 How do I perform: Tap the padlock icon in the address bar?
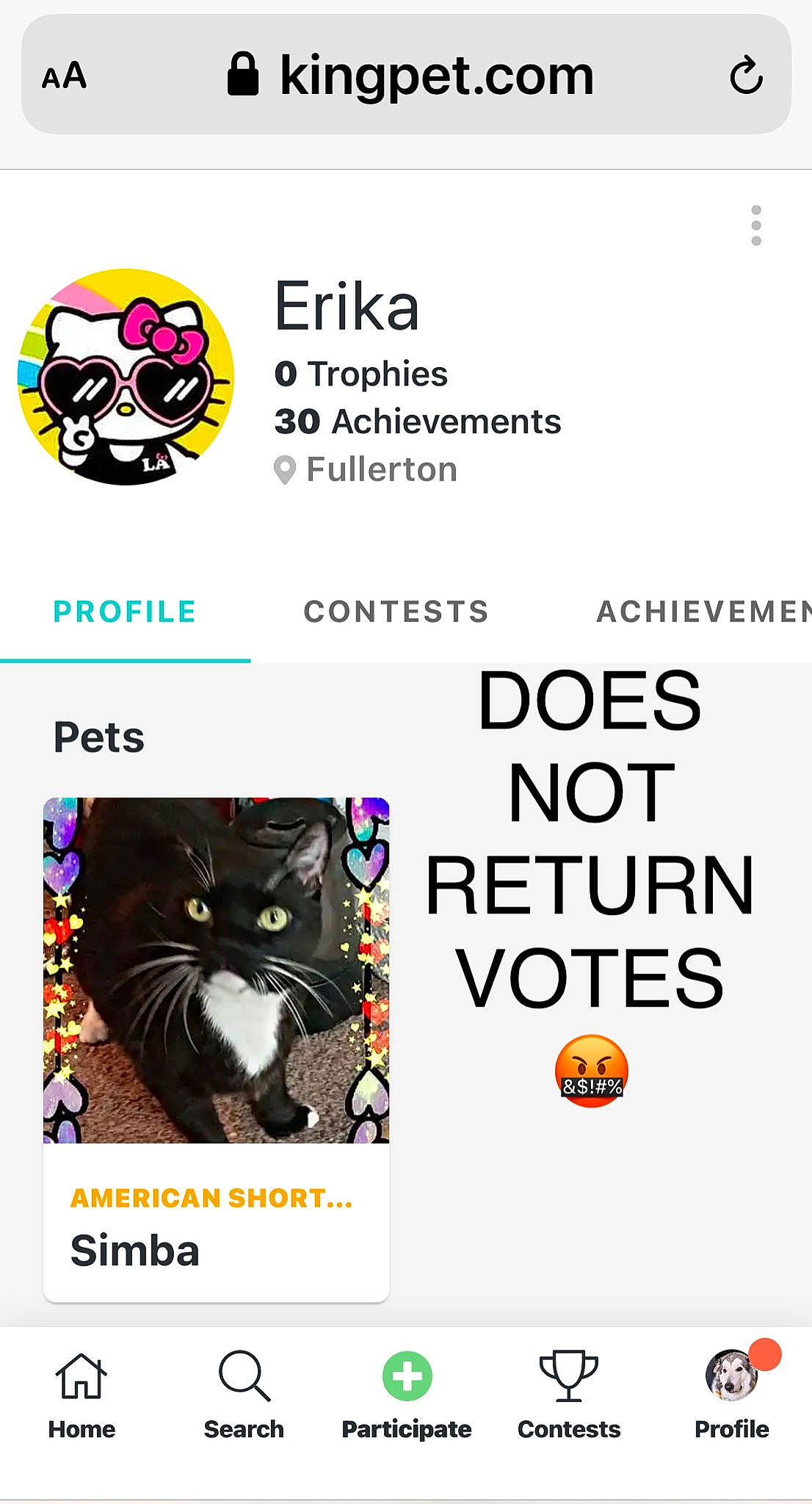(242, 73)
